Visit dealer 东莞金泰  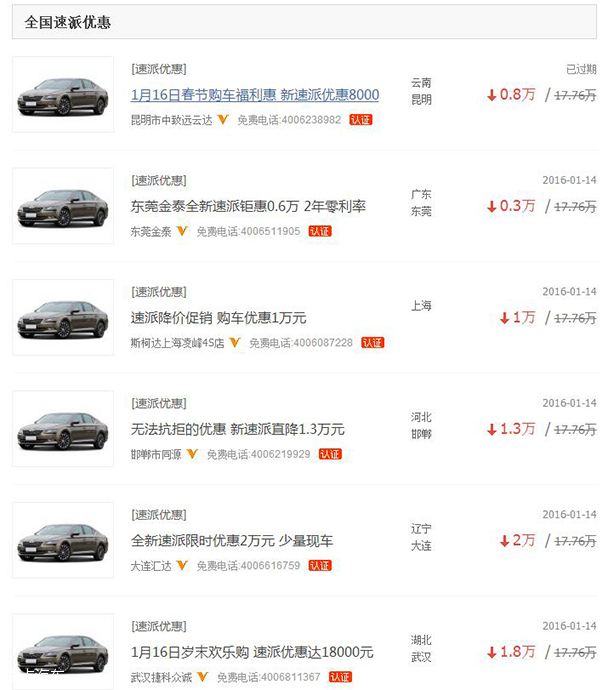[x=151, y=231]
